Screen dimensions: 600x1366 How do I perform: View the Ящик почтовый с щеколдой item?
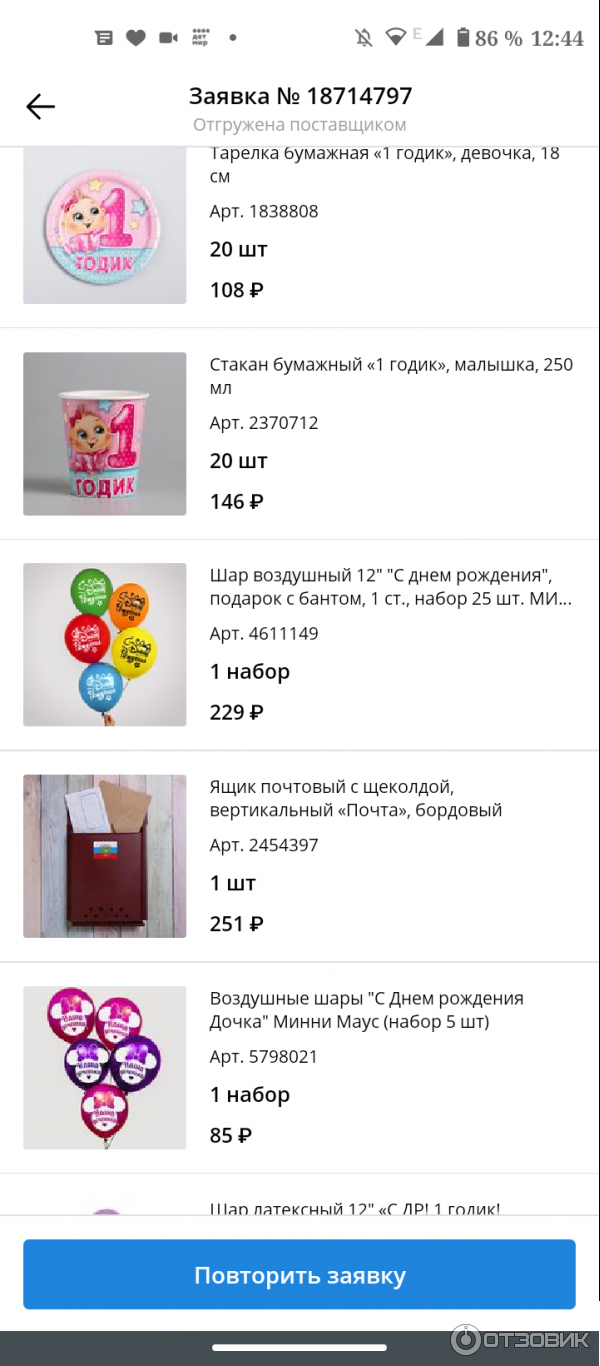click(x=356, y=799)
